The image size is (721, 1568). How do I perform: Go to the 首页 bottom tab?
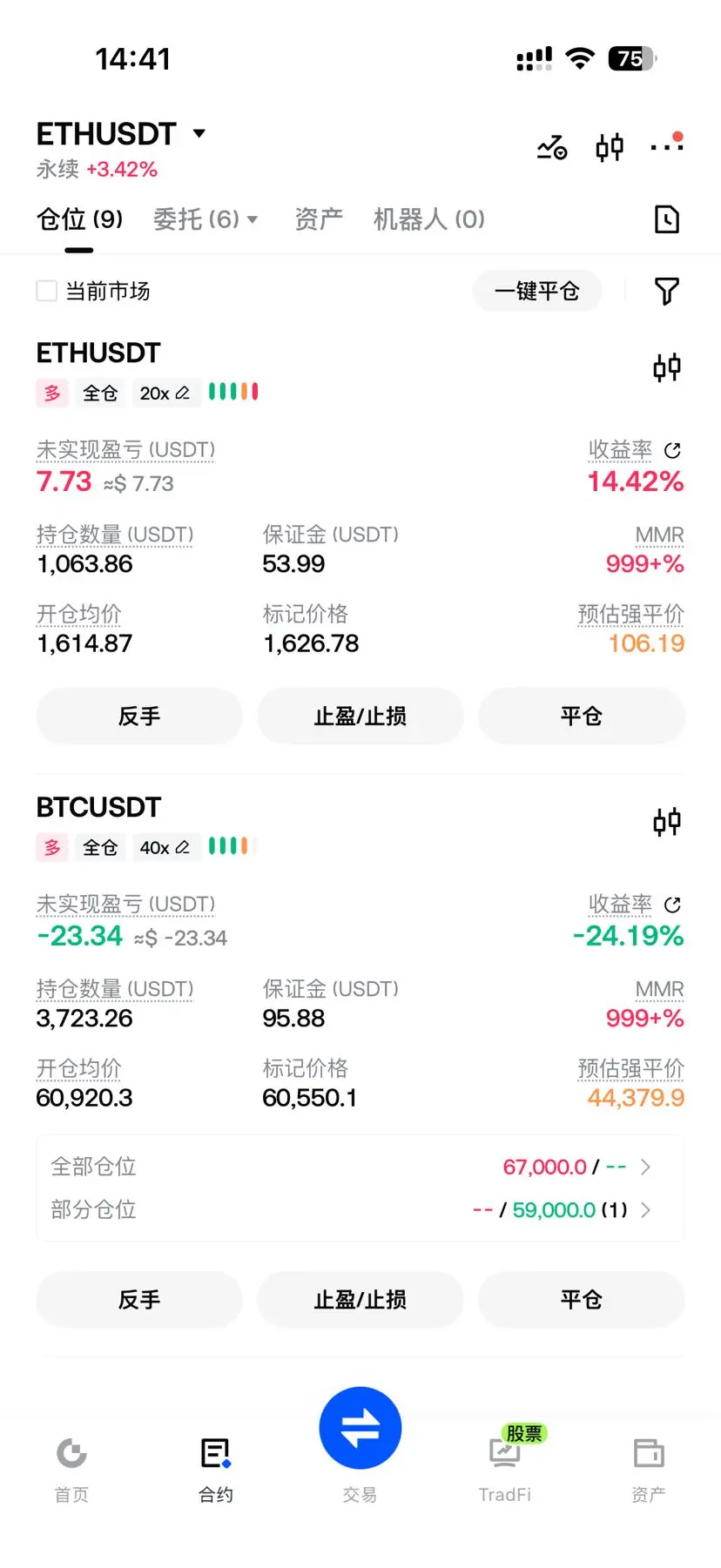tap(71, 1466)
